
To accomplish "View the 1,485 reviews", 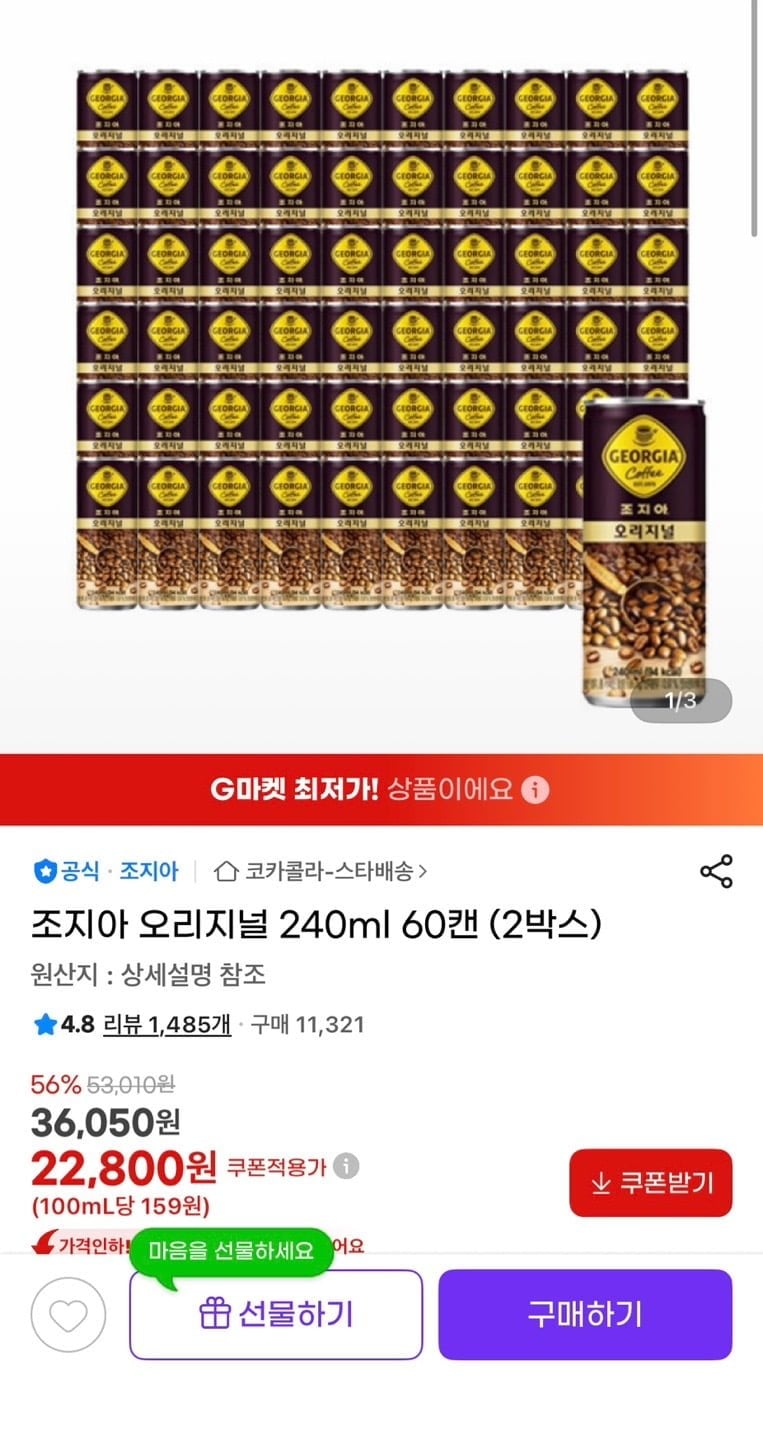I will (167, 1024).
